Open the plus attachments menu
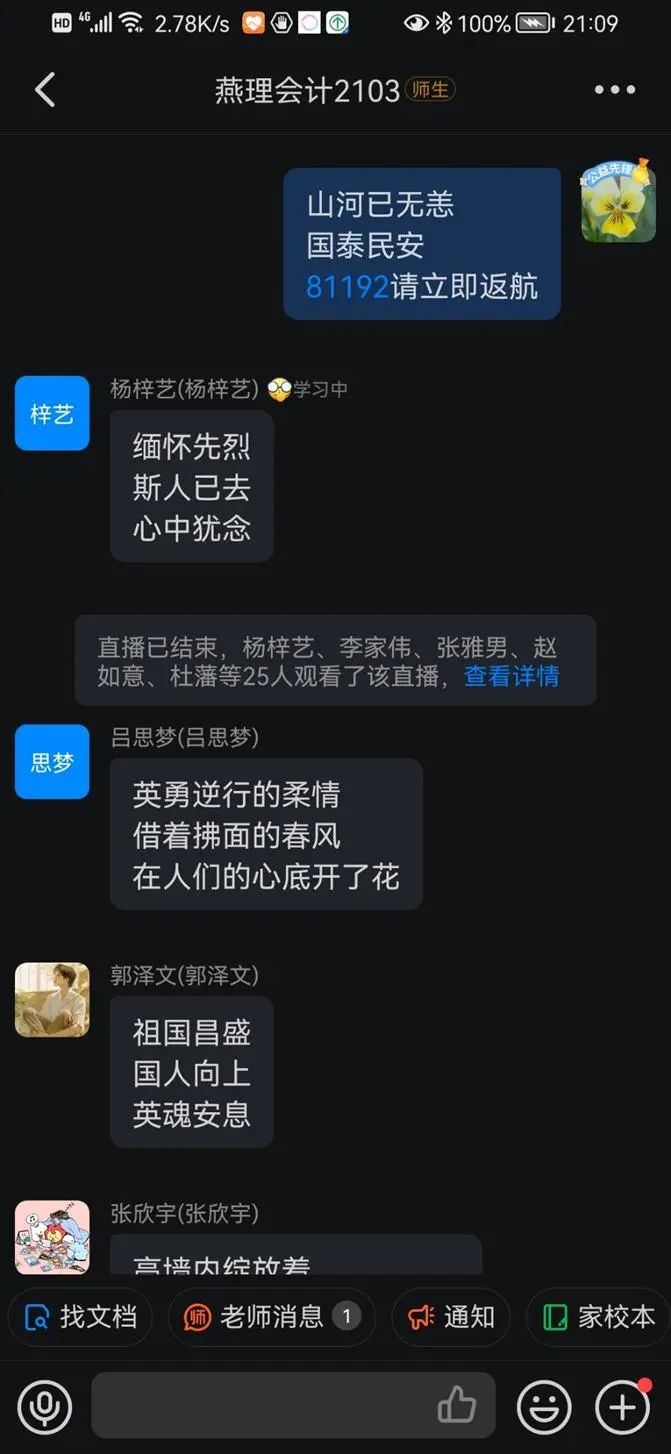Image resolution: width=671 pixels, height=1454 pixels. [x=622, y=1408]
